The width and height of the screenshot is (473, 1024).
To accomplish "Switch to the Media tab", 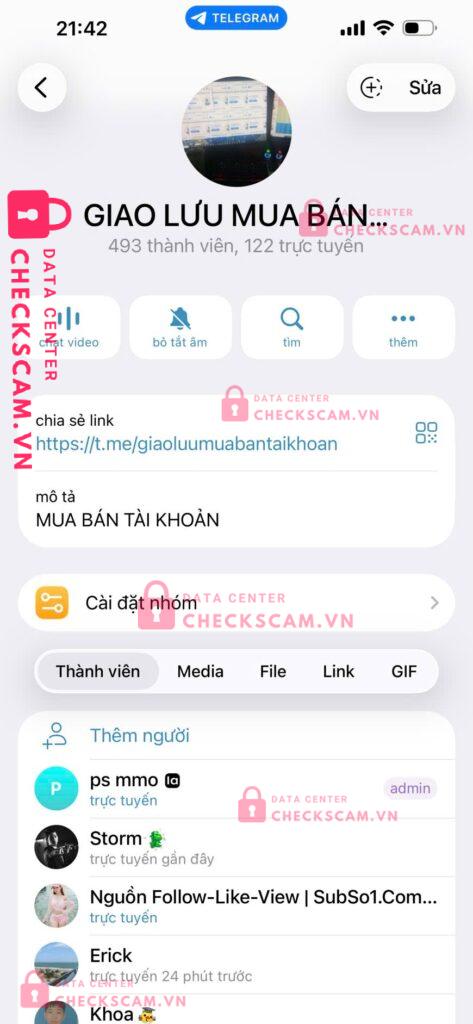I will click(x=200, y=671).
